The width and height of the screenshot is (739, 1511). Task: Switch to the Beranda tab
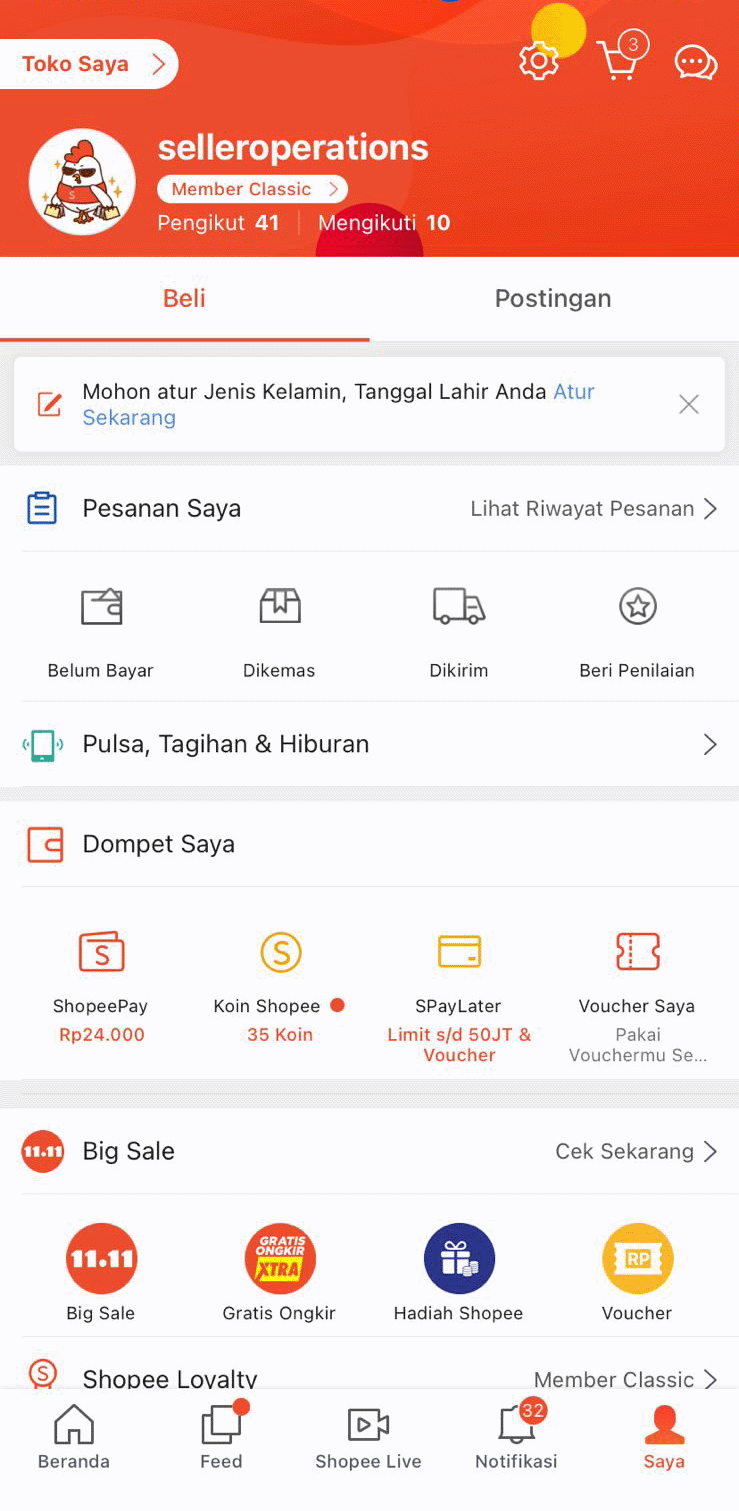(x=74, y=1437)
